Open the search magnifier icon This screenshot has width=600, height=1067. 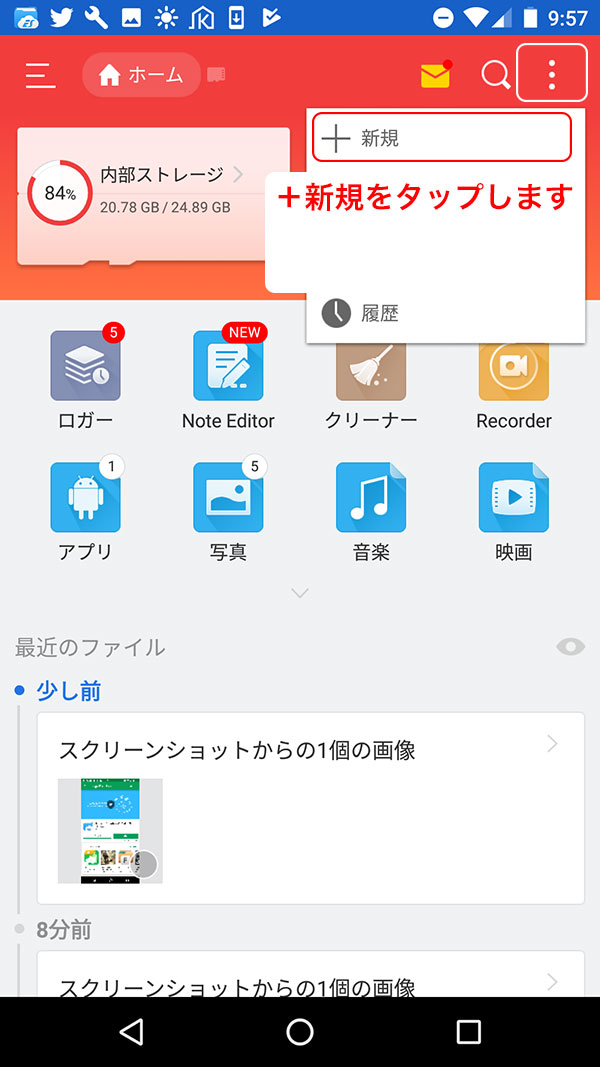point(495,75)
